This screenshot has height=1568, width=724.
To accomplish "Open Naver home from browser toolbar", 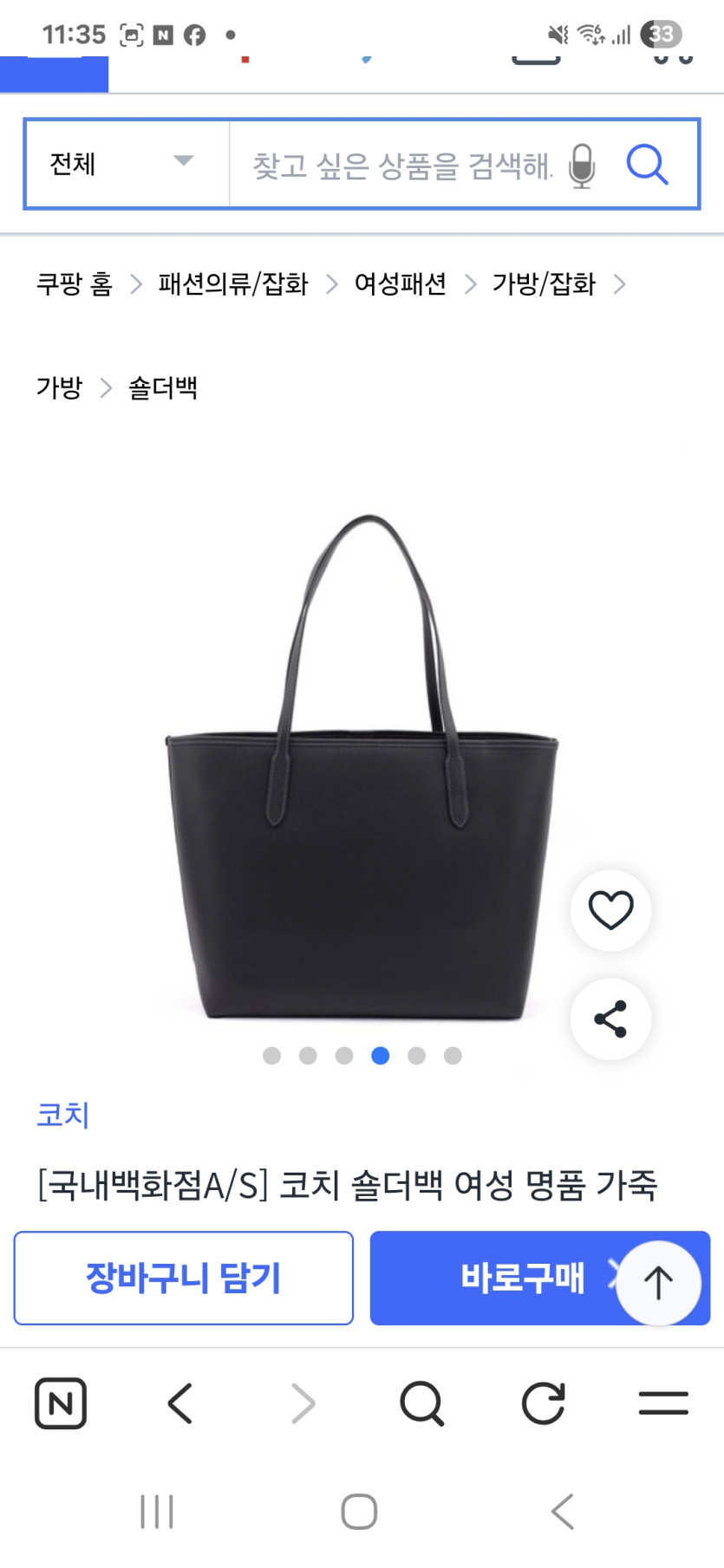I will coord(61,1402).
